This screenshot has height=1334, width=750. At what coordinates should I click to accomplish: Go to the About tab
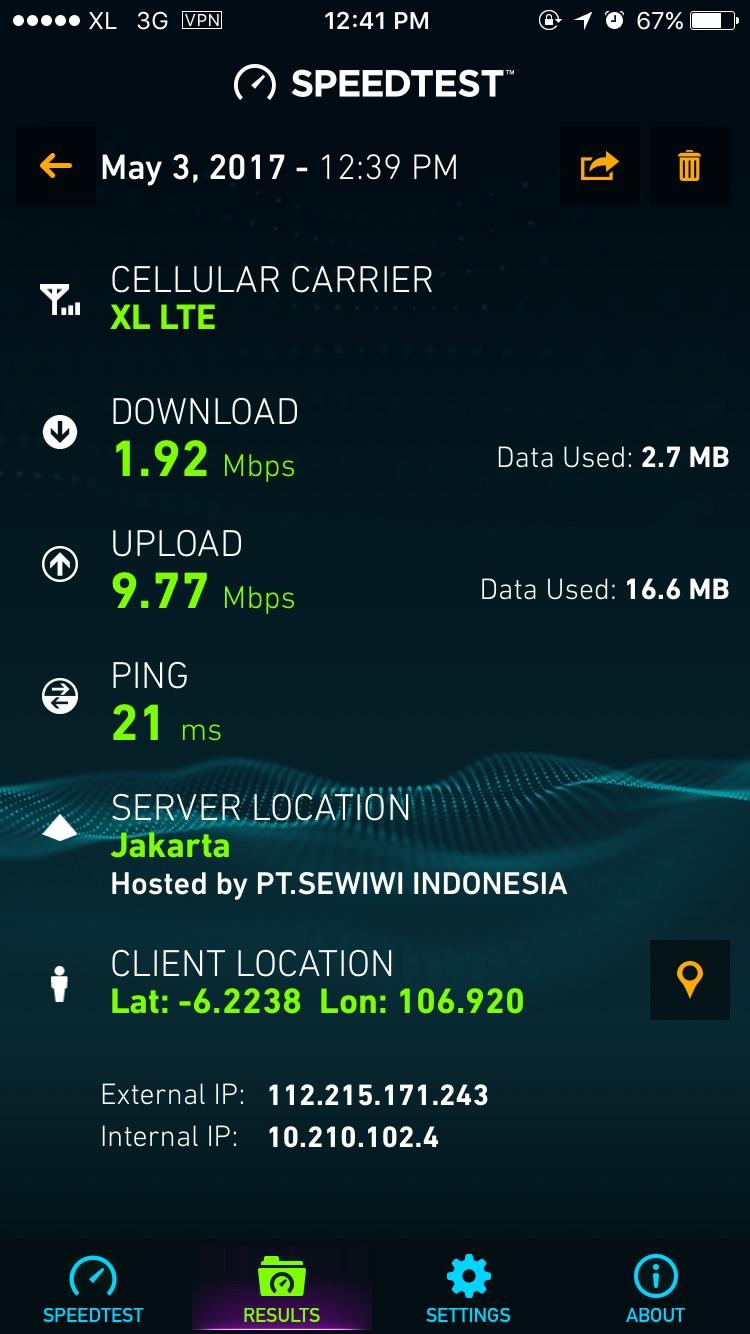[x=656, y=1290]
